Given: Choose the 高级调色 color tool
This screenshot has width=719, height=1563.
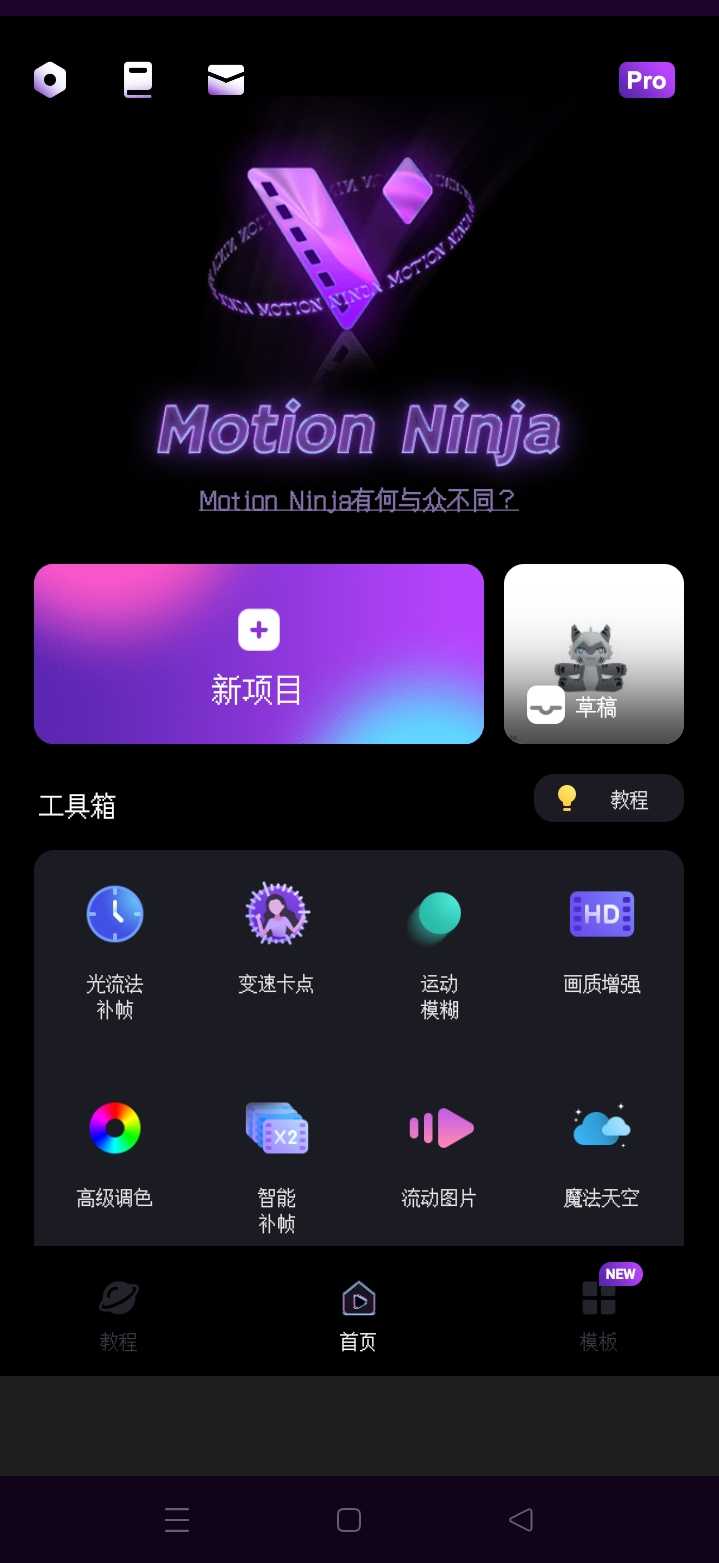Looking at the screenshot, I should coord(115,1152).
